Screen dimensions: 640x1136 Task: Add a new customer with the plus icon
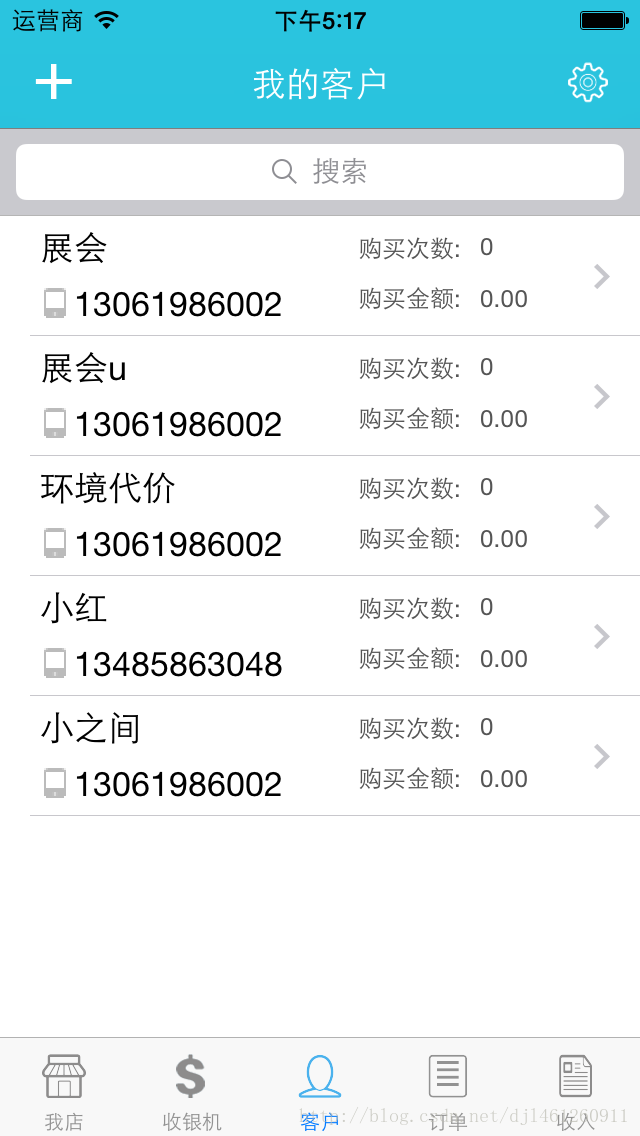point(54,82)
